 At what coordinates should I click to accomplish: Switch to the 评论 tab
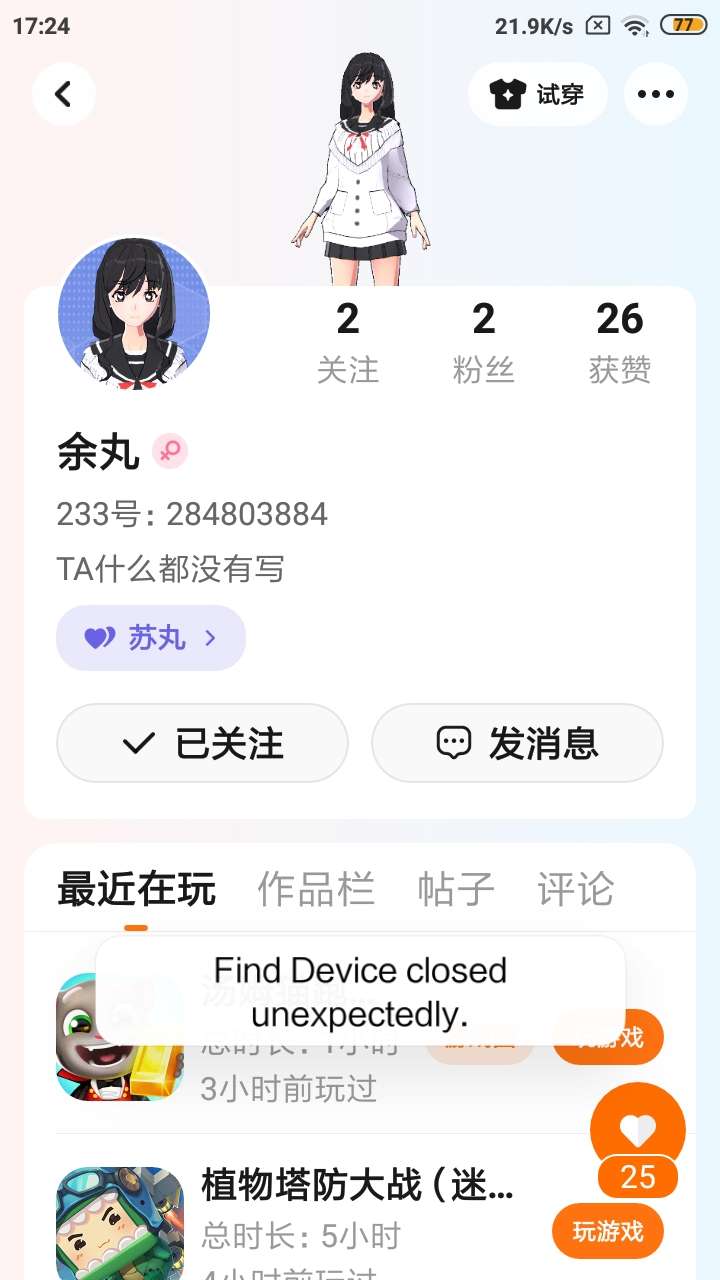(x=575, y=889)
